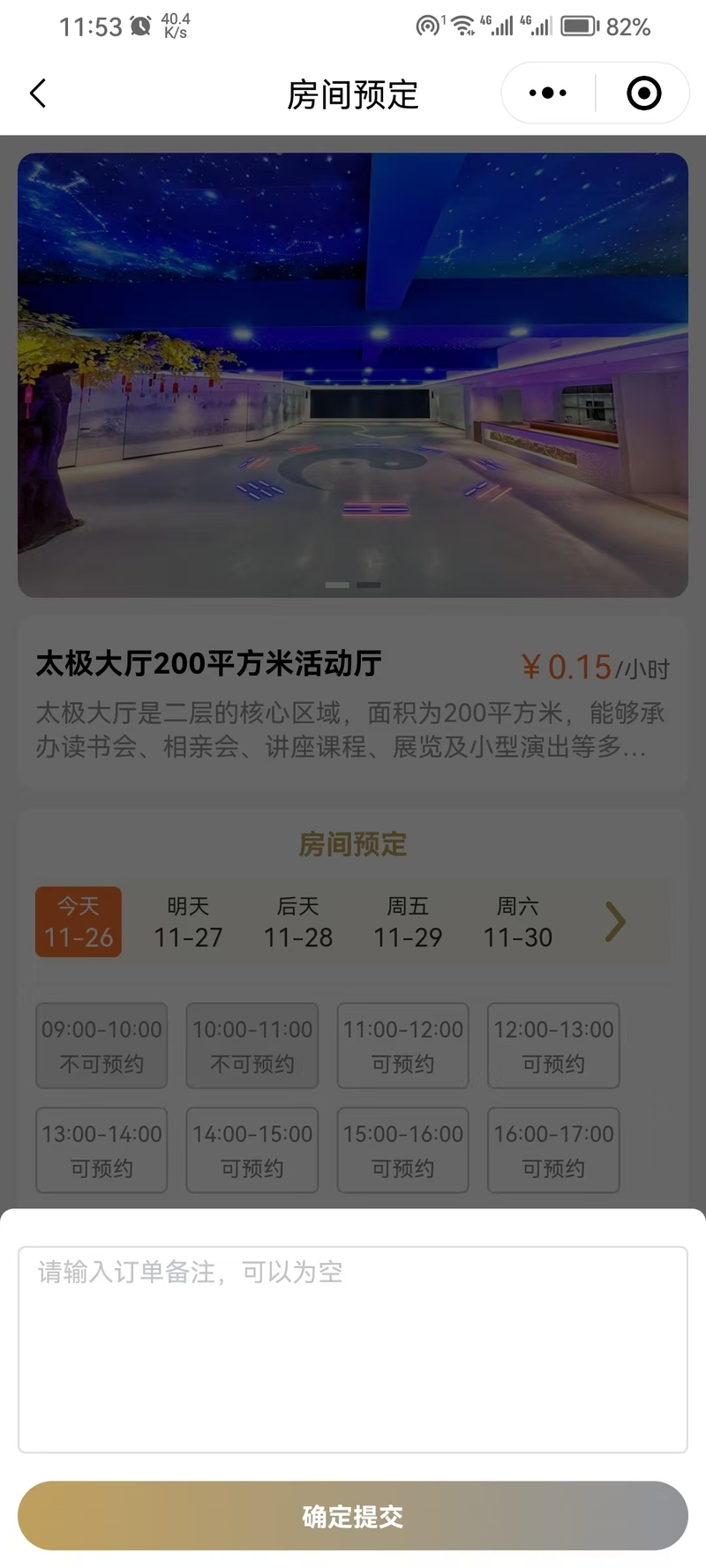Select the 11-28 date tab
Viewport: 706px width, 1568px height.
pos(298,922)
